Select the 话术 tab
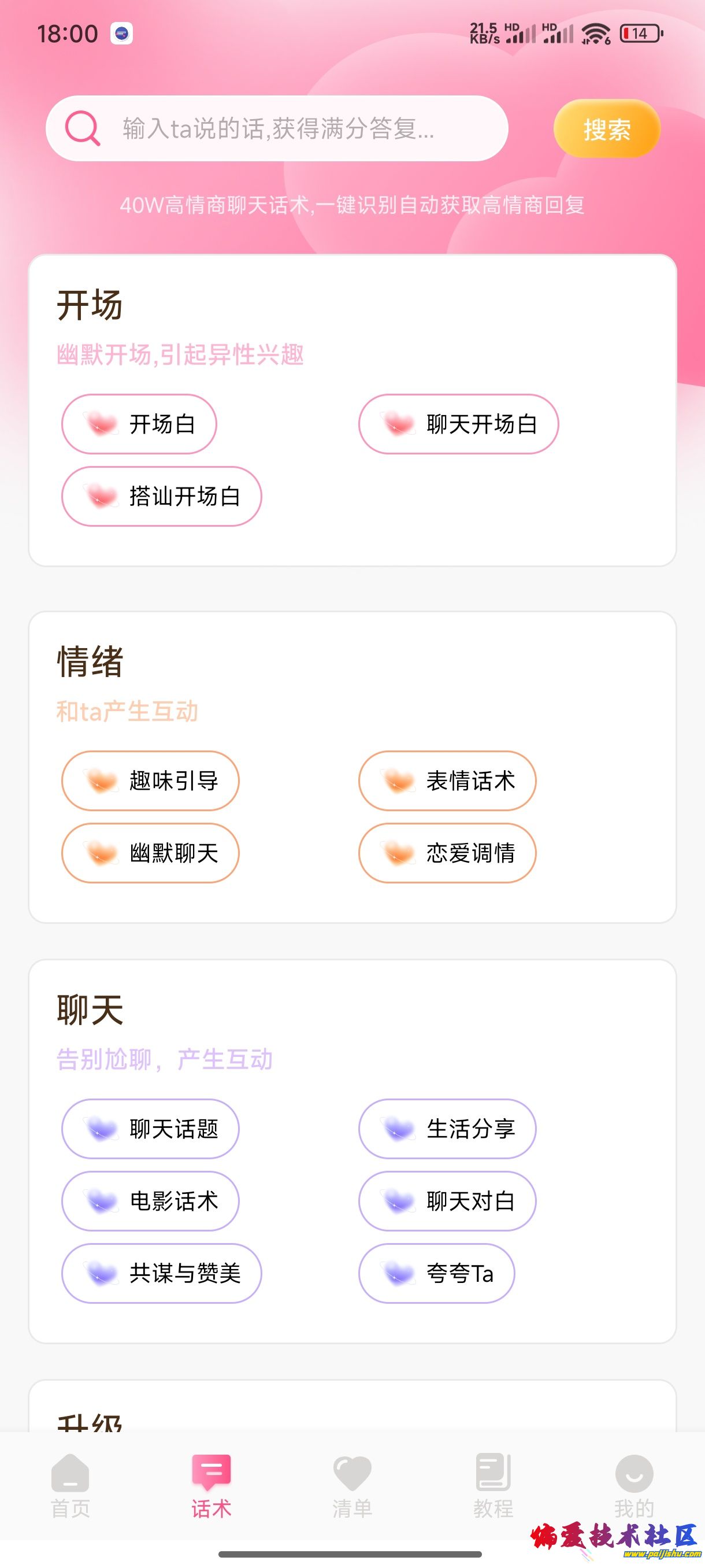The height and width of the screenshot is (1568, 705). (211, 1486)
